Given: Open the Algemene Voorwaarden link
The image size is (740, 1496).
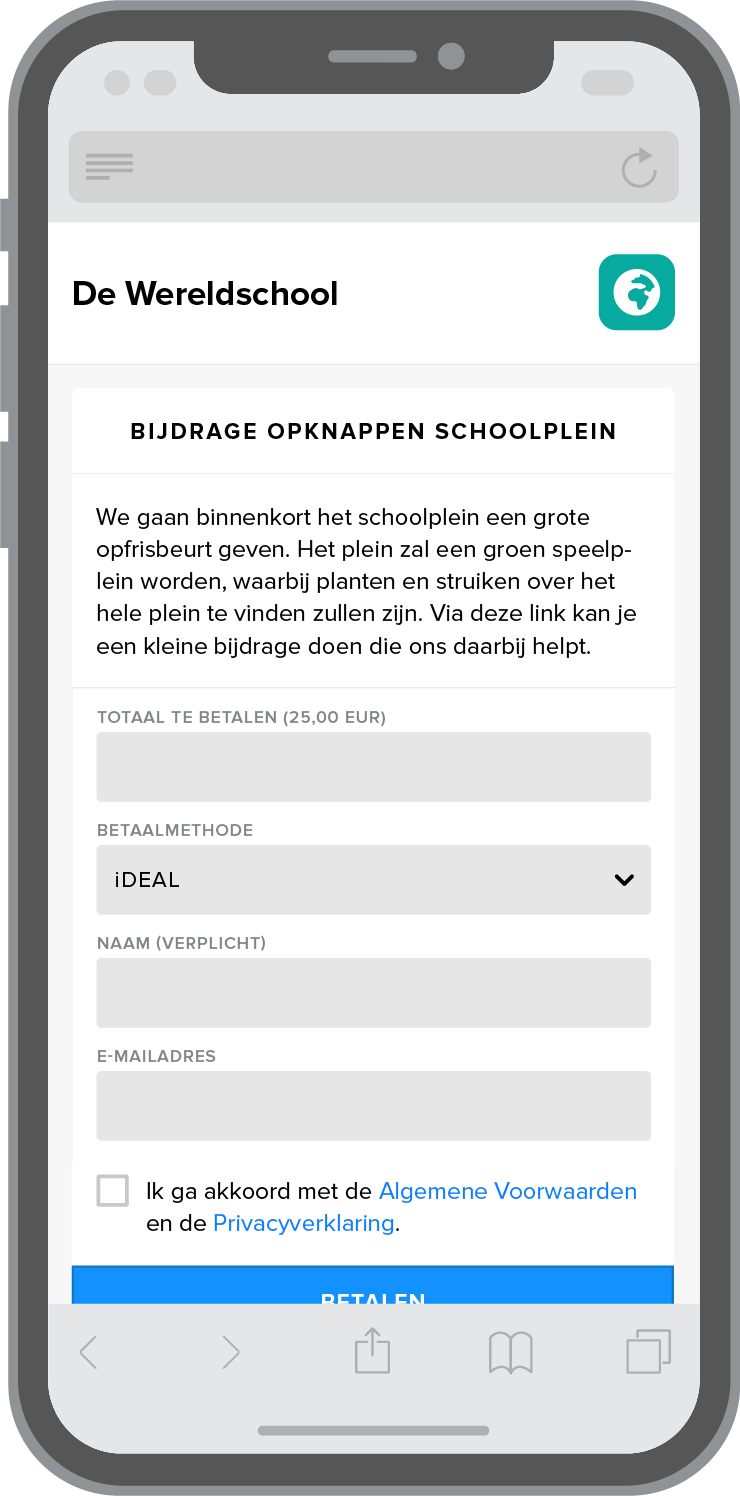Looking at the screenshot, I should click(x=507, y=1191).
